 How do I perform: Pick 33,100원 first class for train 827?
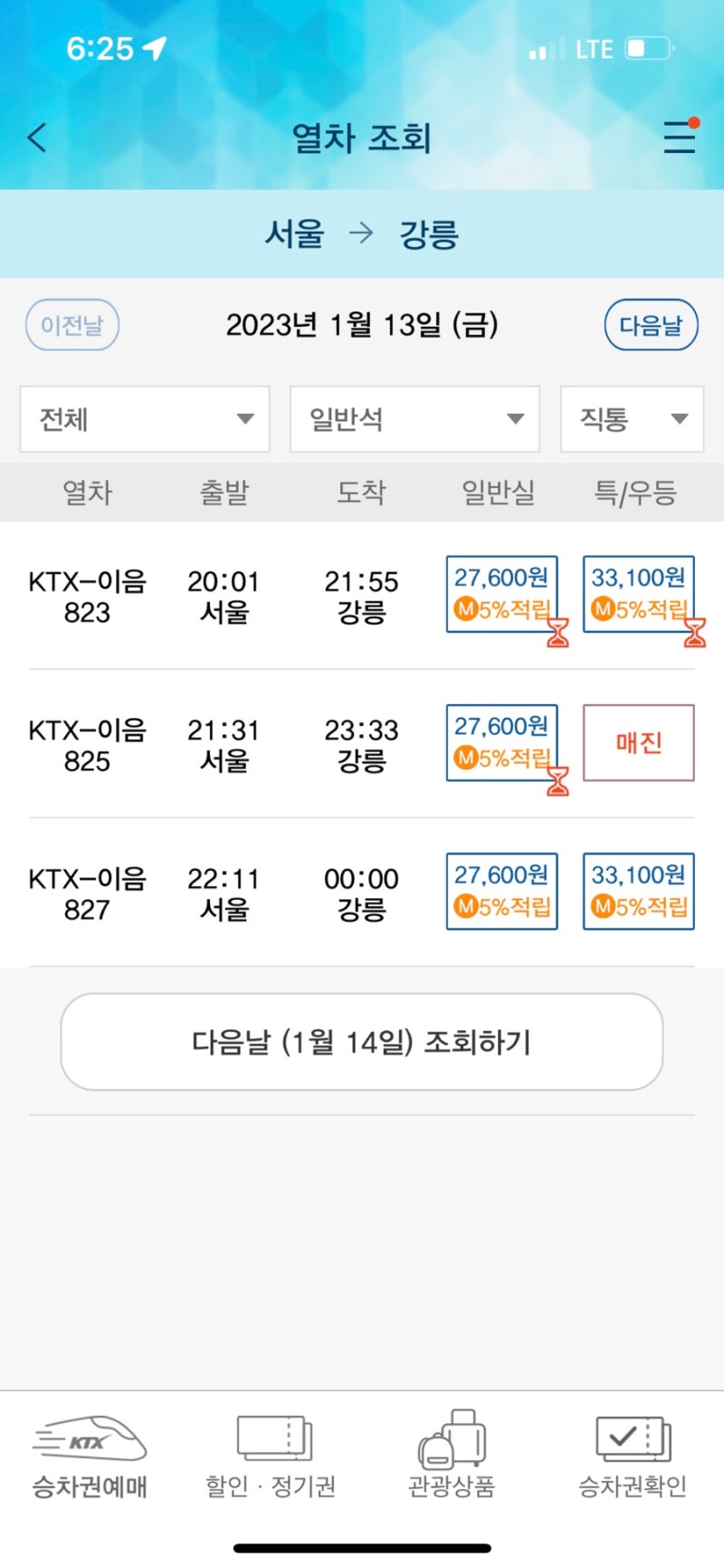point(639,891)
